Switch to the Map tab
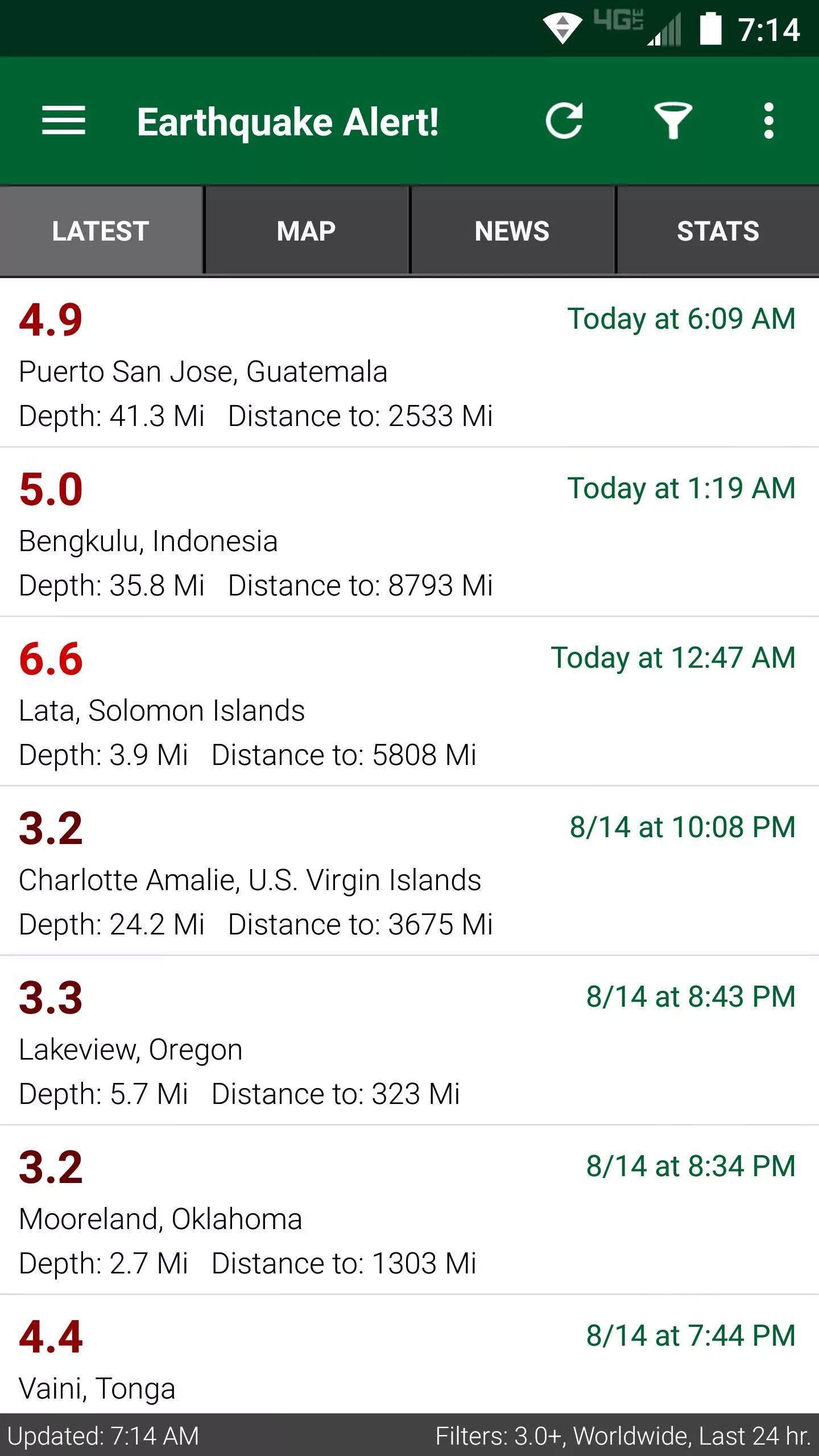 coord(307,231)
